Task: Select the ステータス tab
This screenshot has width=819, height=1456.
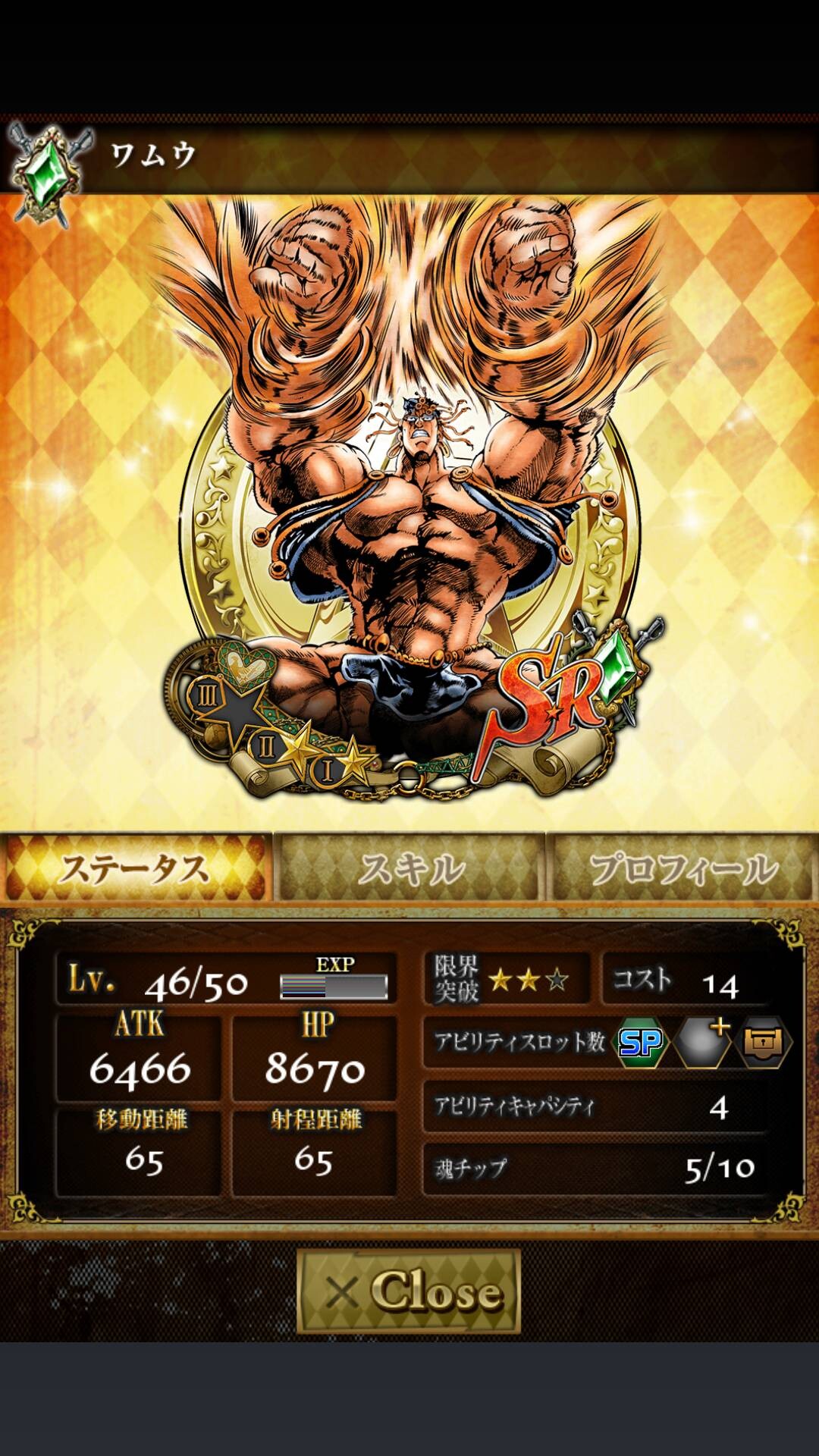Action: [137, 867]
